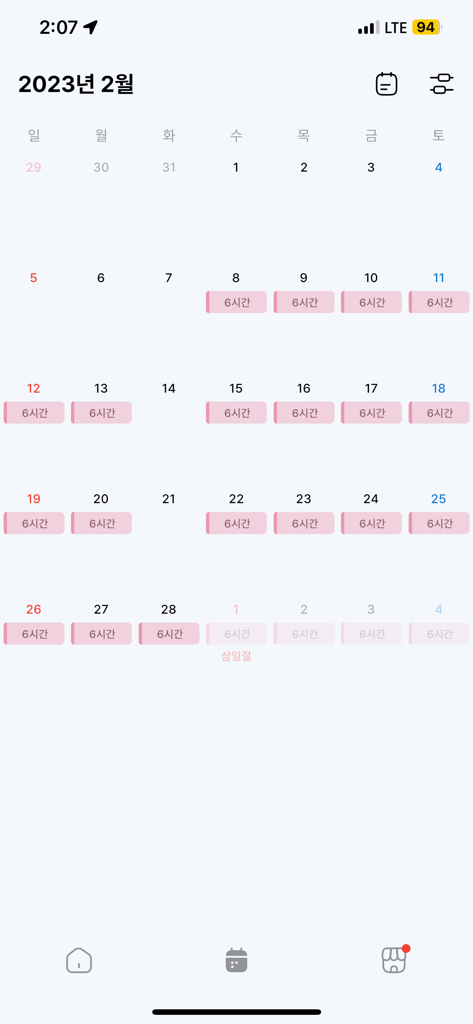Select the 6시간 shift on February 11
Image resolution: width=473 pixels, height=1024 pixels.
point(439,302)
